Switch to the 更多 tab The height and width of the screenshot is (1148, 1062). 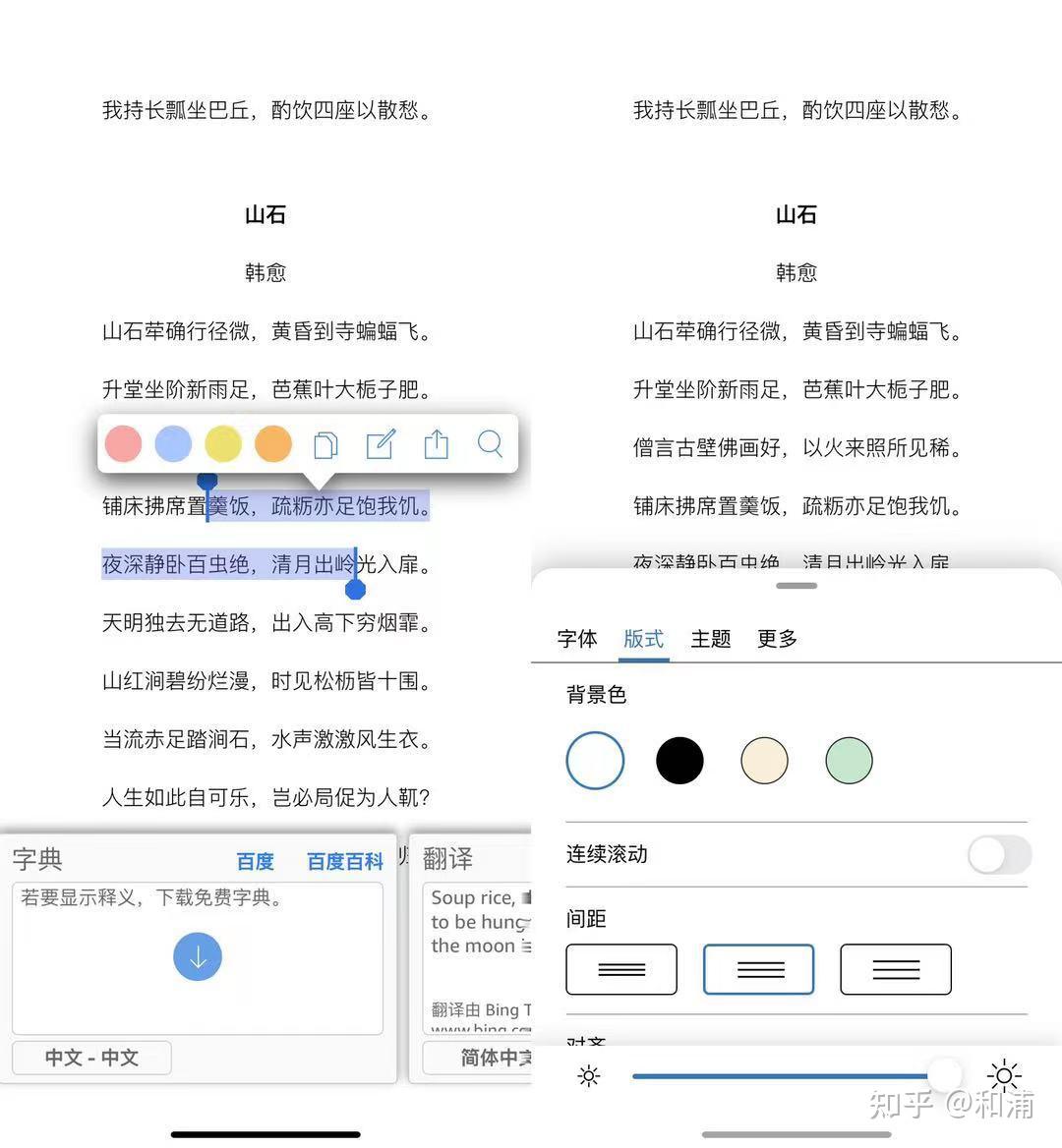pos(777,639)
